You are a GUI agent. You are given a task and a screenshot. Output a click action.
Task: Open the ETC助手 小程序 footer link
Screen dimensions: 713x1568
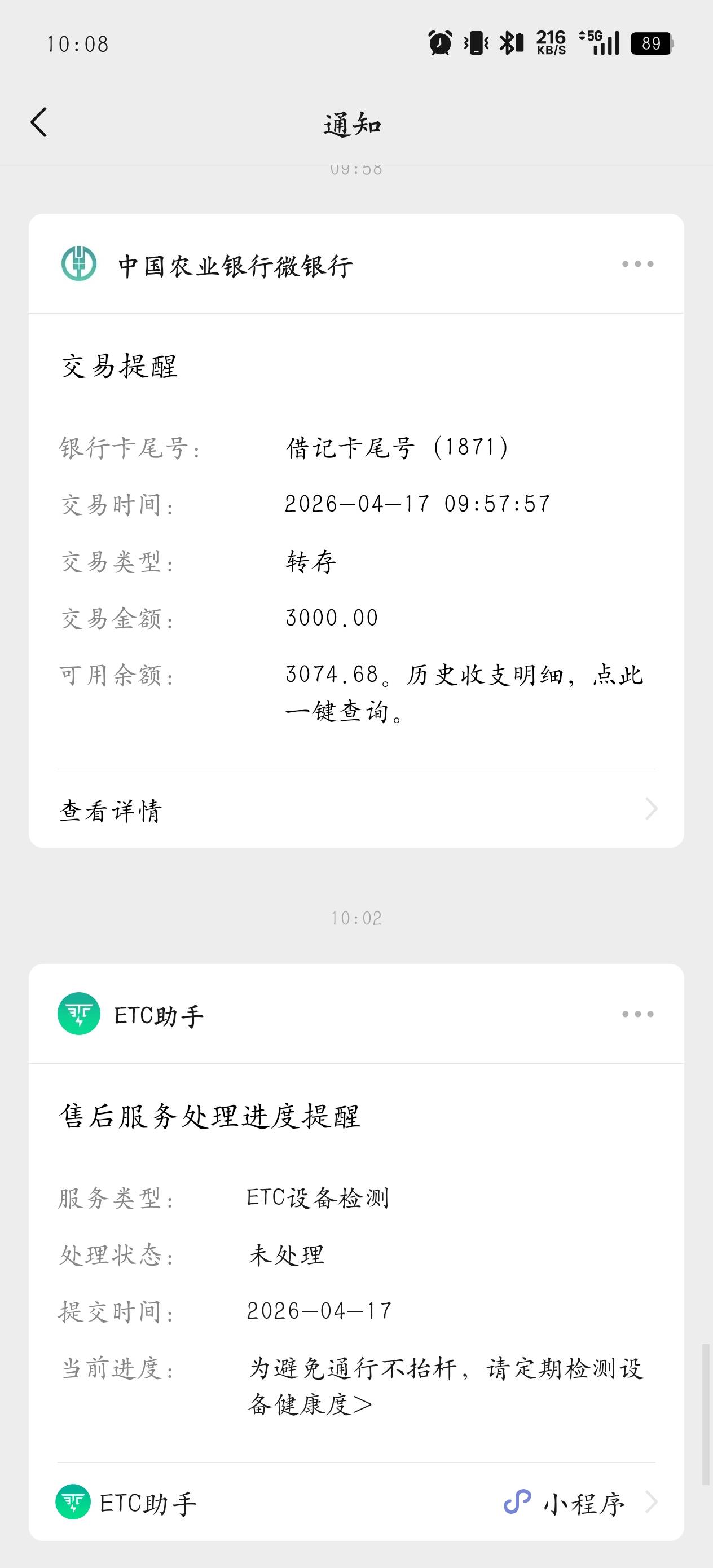tap(356, 1502)
